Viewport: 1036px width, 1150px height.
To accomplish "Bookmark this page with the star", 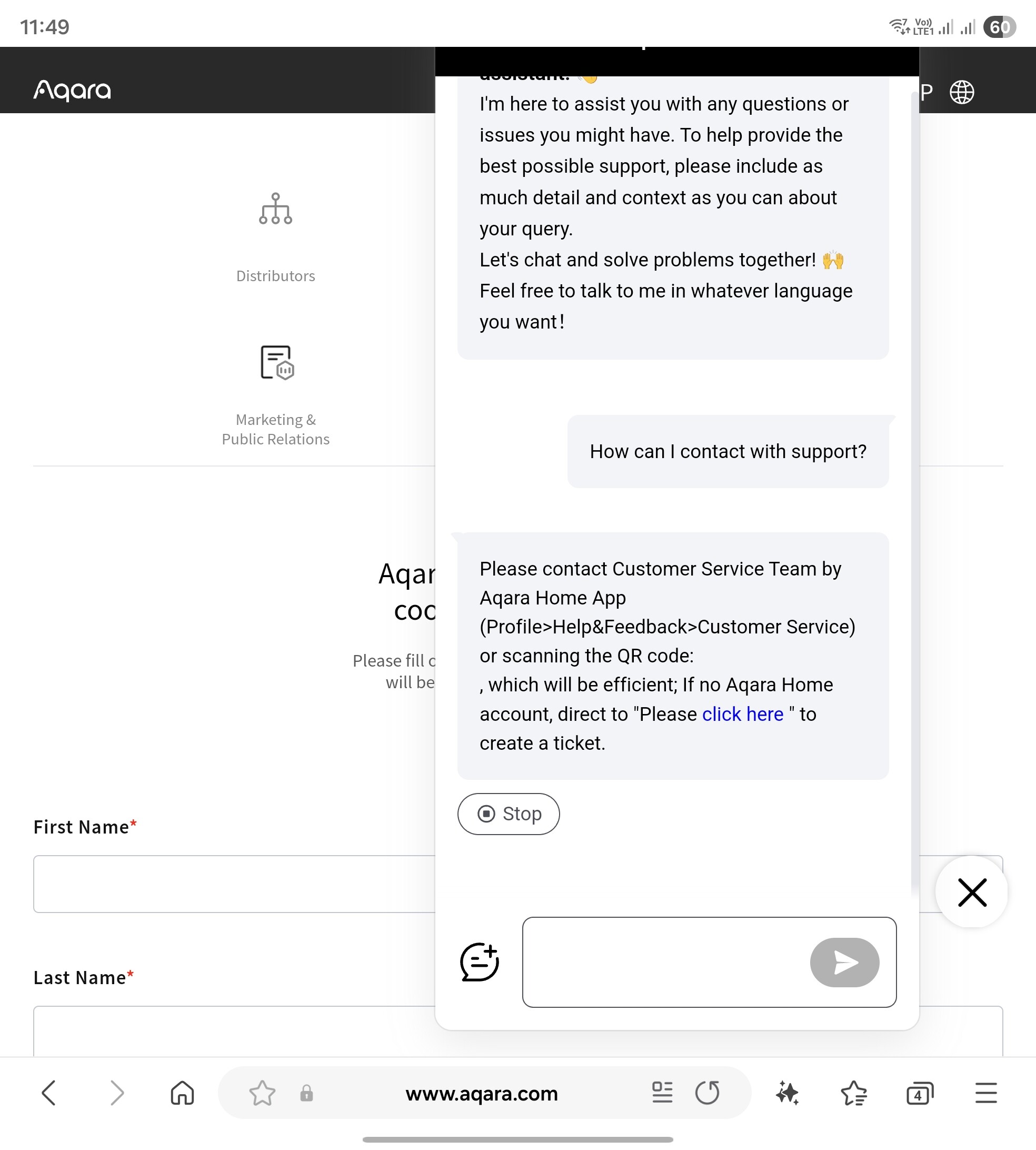I will pyautogui.click(x=262, y=1093).
